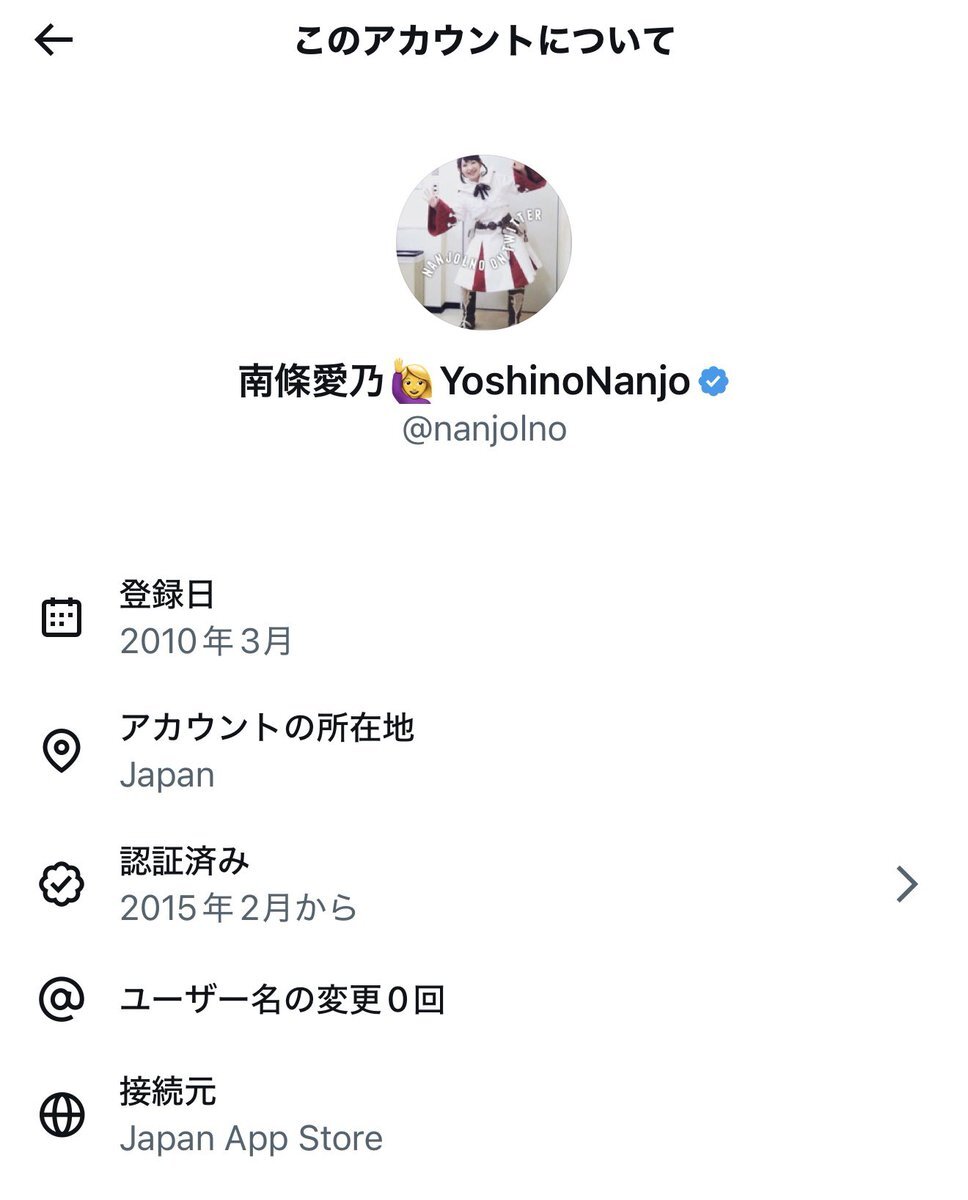Tap the Japan App Store text

coord(252,1138)
